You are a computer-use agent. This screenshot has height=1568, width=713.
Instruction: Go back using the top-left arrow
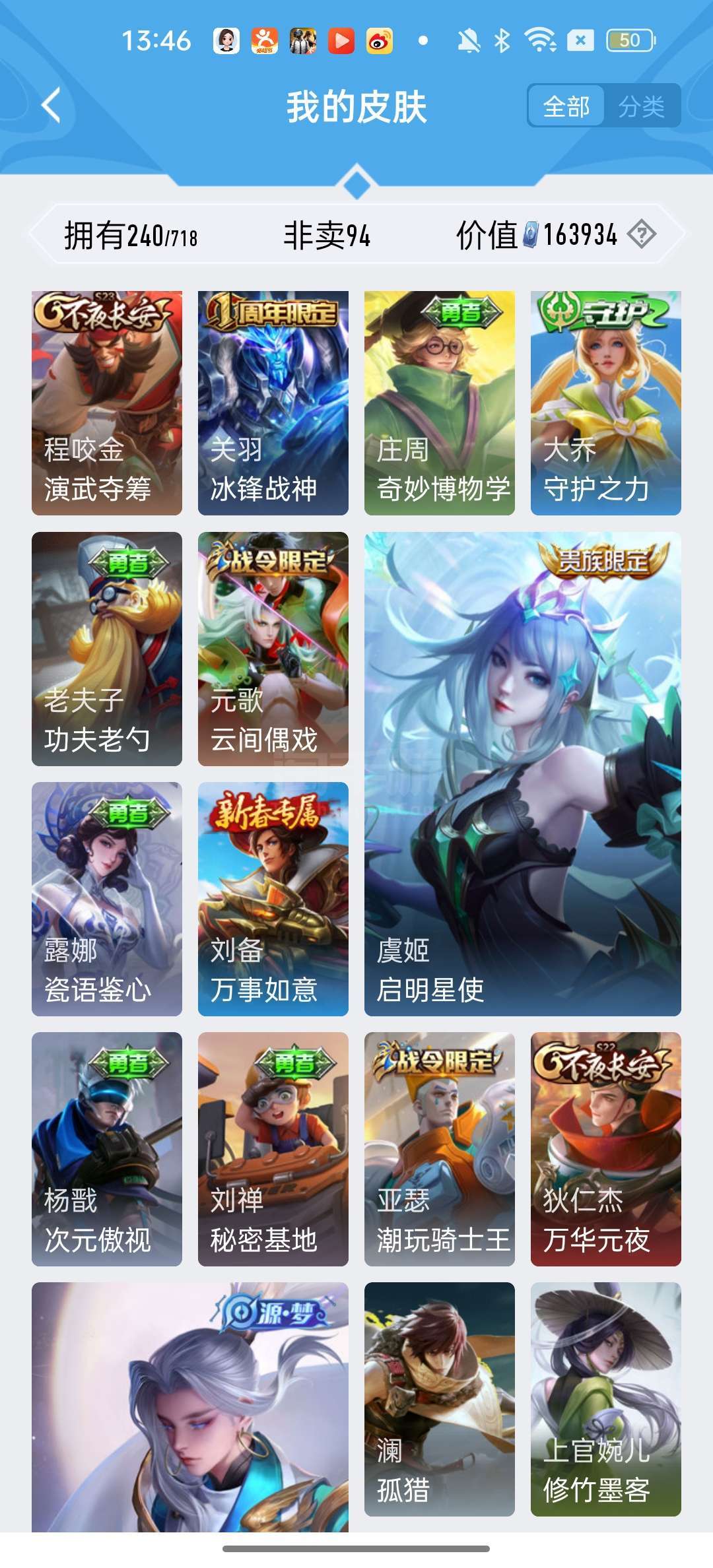[51, 106]
